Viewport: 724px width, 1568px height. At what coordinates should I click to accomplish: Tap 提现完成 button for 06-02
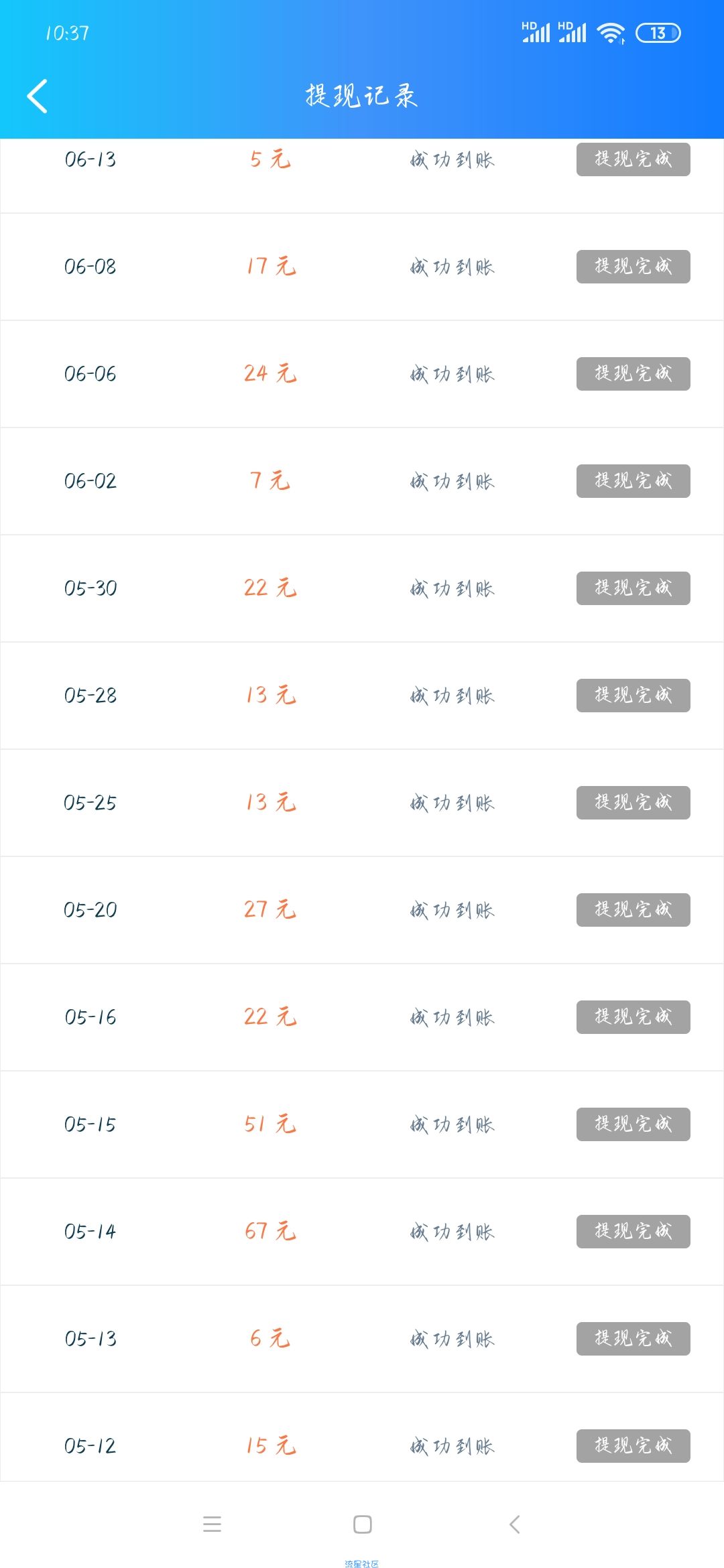pyautogui.click(x=633, y=480)
